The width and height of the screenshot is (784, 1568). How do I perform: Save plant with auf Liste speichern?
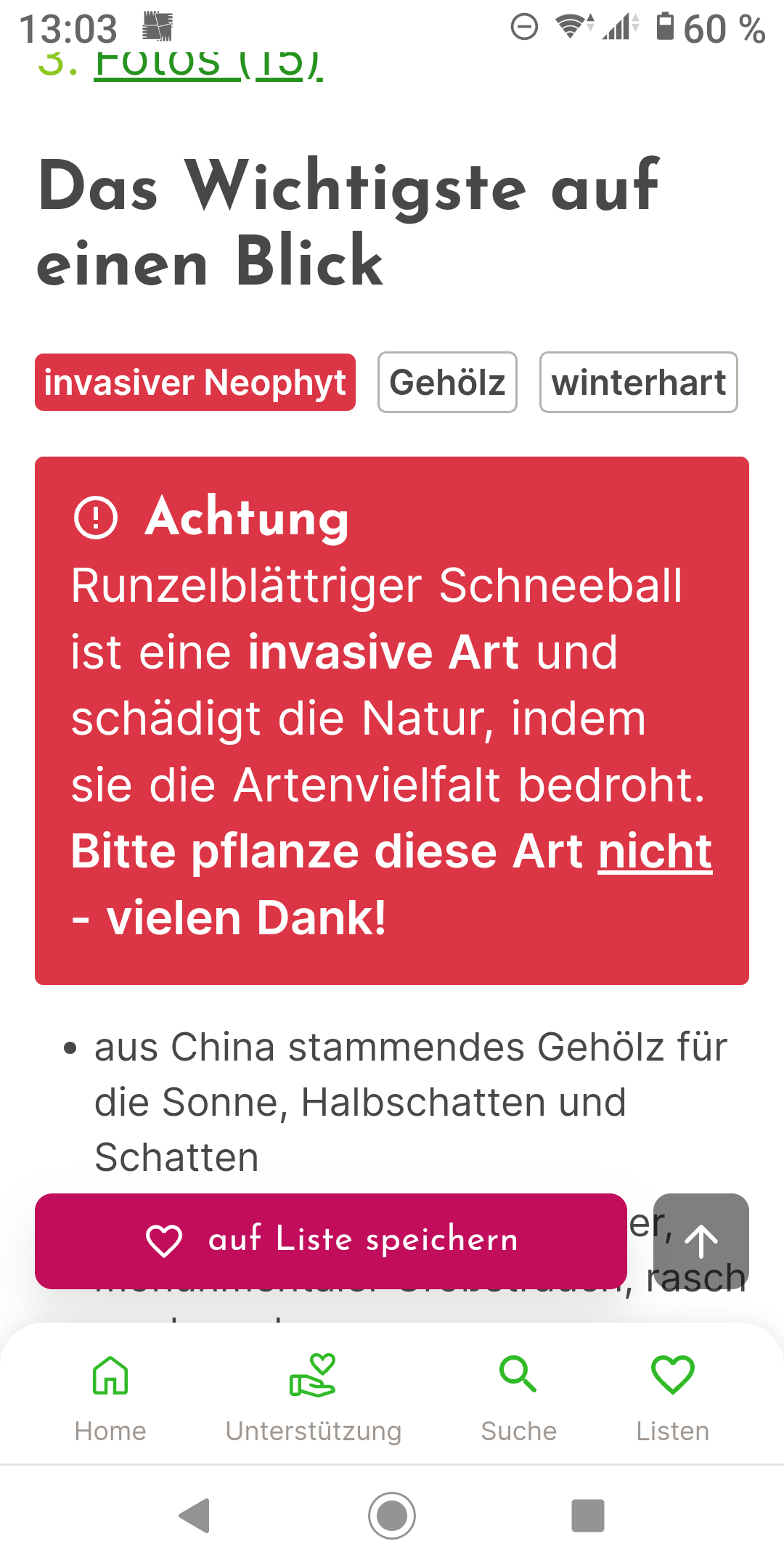(331, 1241)
